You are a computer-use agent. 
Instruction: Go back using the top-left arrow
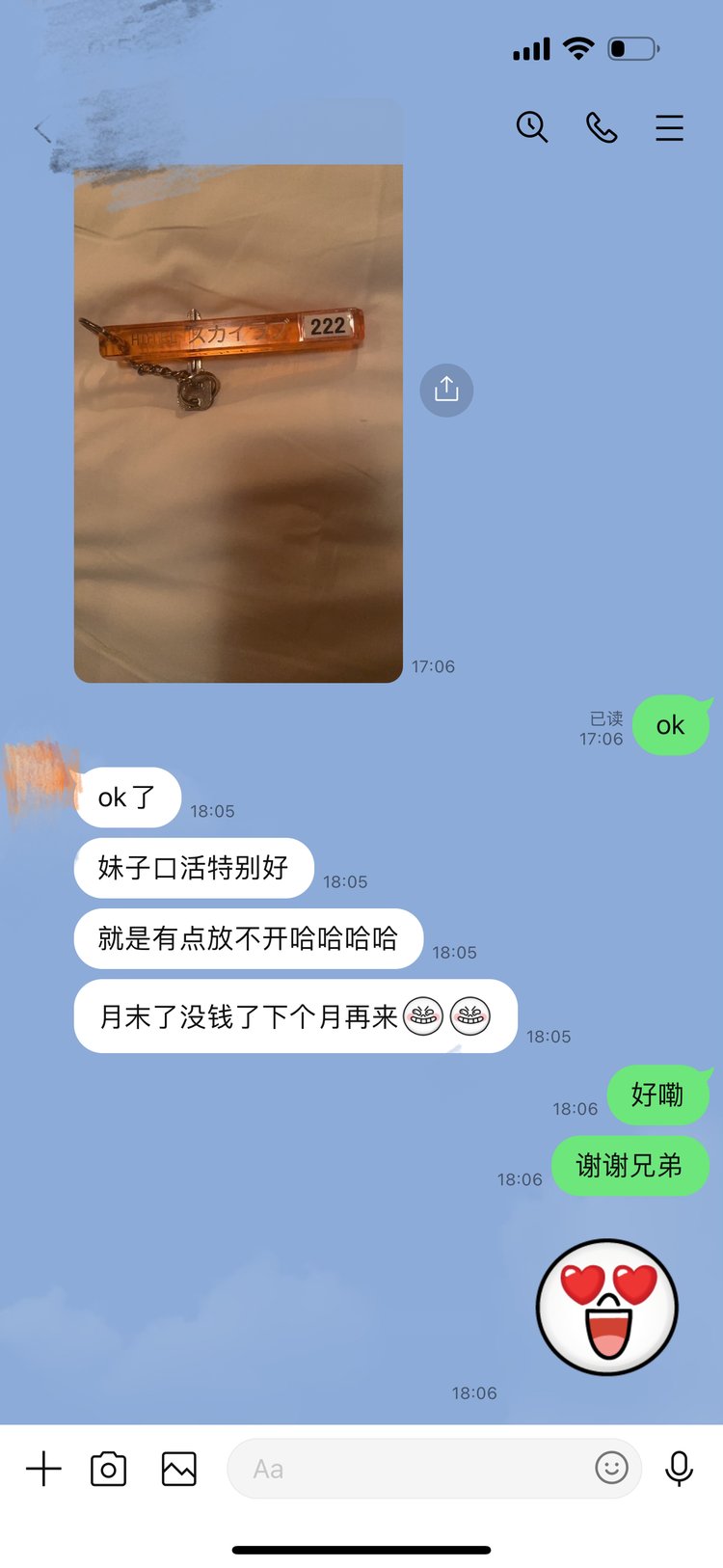point(42,129)
